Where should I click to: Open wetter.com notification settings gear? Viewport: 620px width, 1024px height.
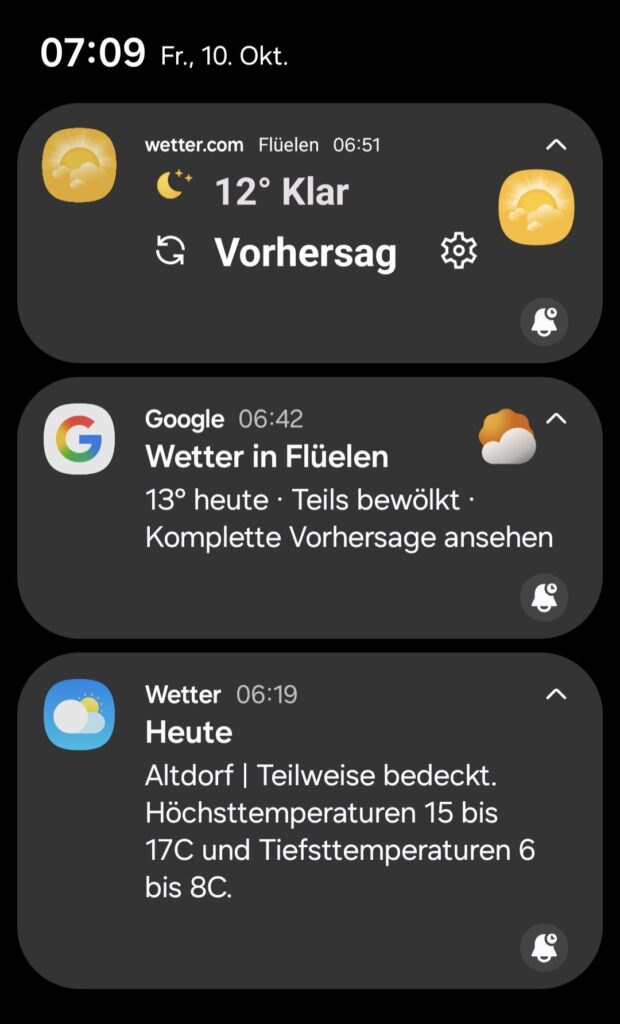(x=459, y=251)
